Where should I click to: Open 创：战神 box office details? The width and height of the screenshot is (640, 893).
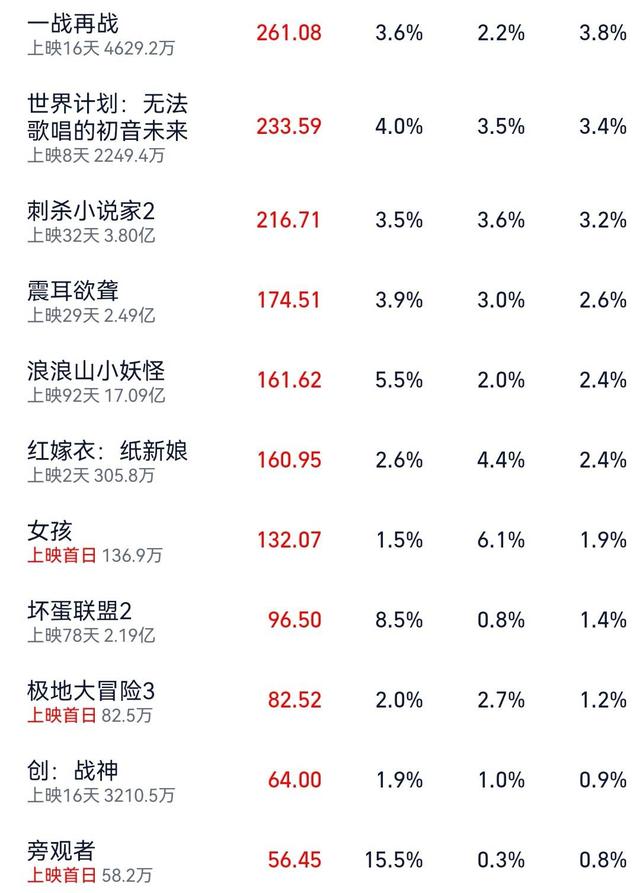coord(74,770)
